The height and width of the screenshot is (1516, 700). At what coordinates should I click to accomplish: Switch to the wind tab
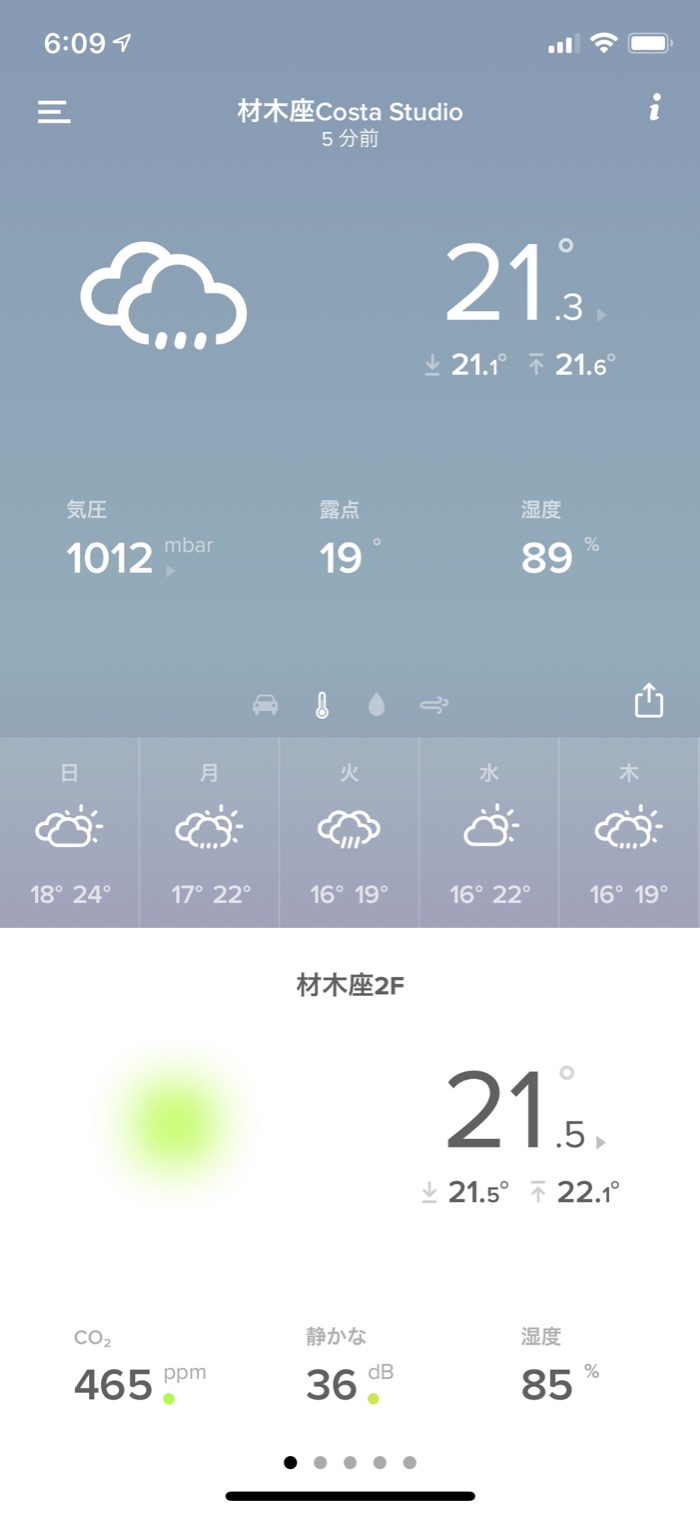(x=434, y=705)
